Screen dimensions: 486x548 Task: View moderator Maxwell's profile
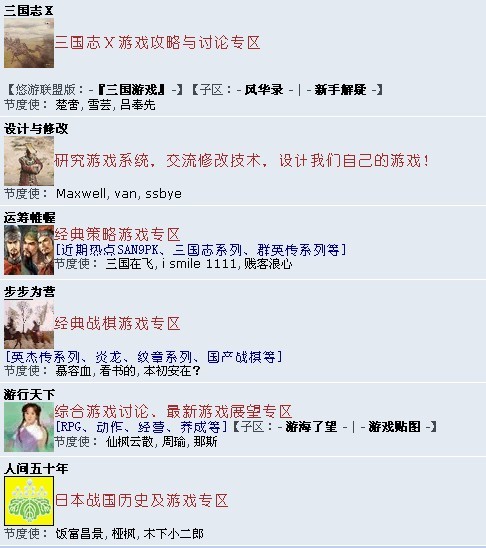81,193
